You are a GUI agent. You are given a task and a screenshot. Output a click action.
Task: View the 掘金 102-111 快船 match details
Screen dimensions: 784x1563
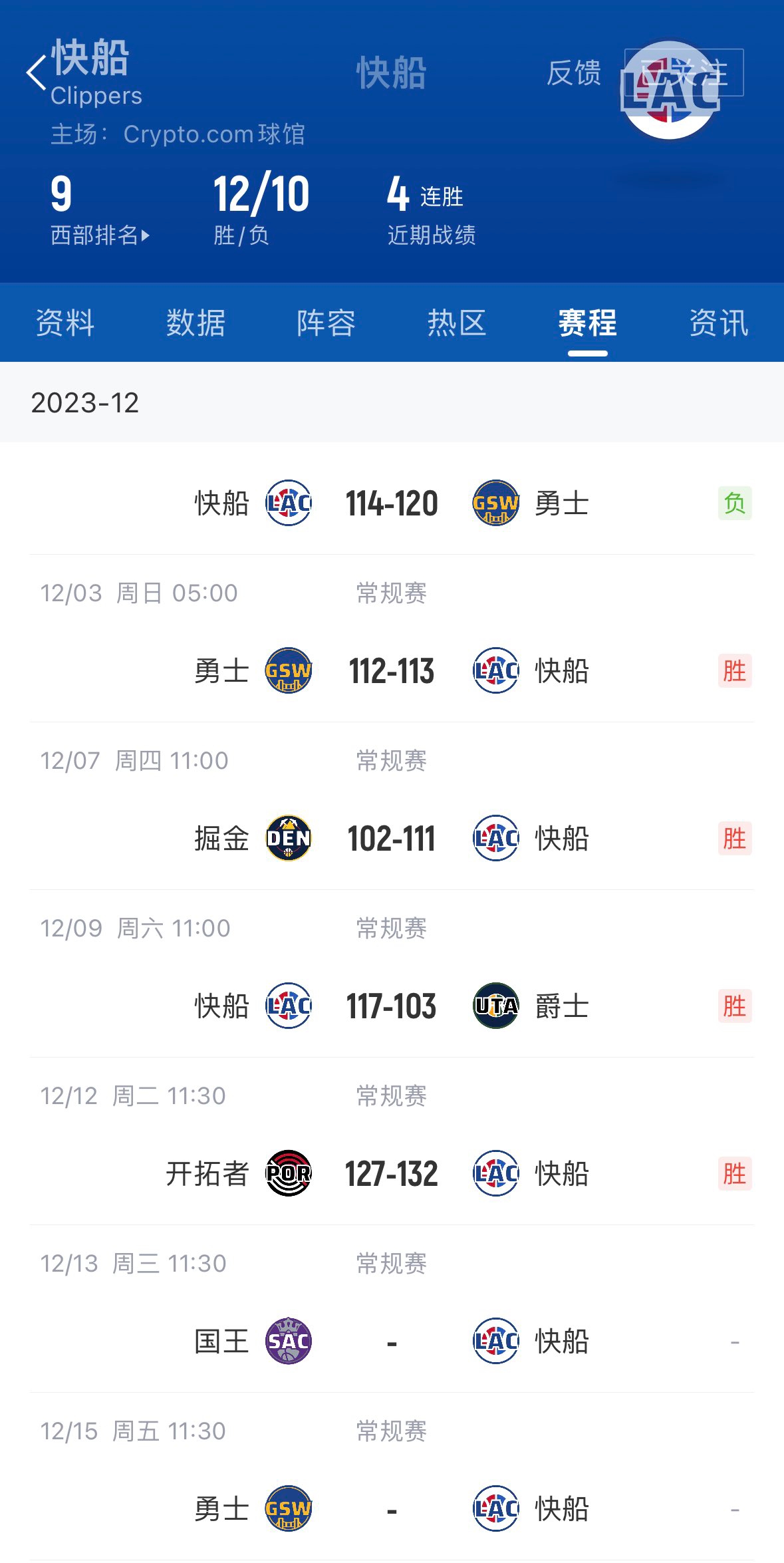tap(392, 838)
